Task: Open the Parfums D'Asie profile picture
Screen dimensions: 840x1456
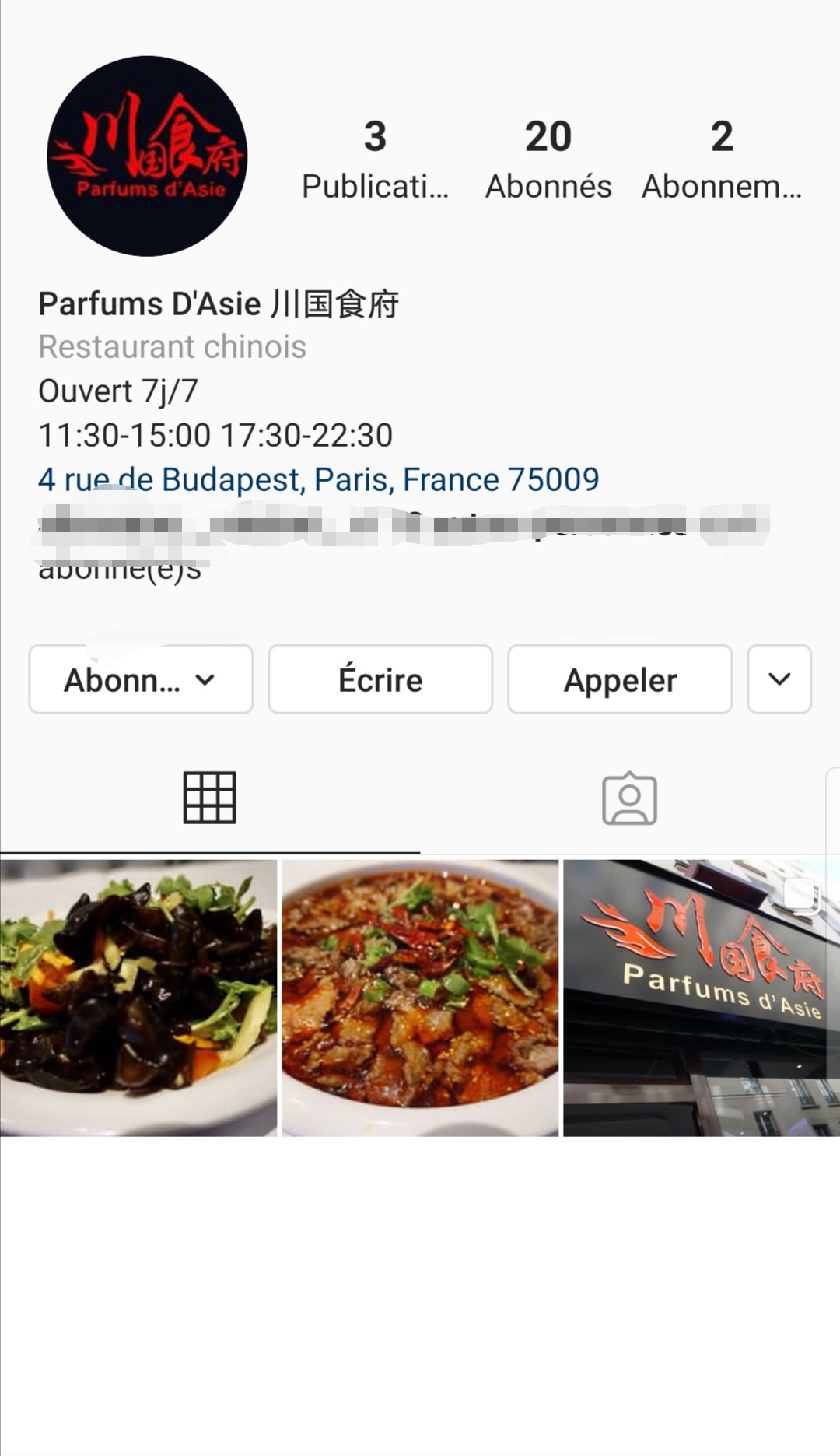Action: coord(147,156)
